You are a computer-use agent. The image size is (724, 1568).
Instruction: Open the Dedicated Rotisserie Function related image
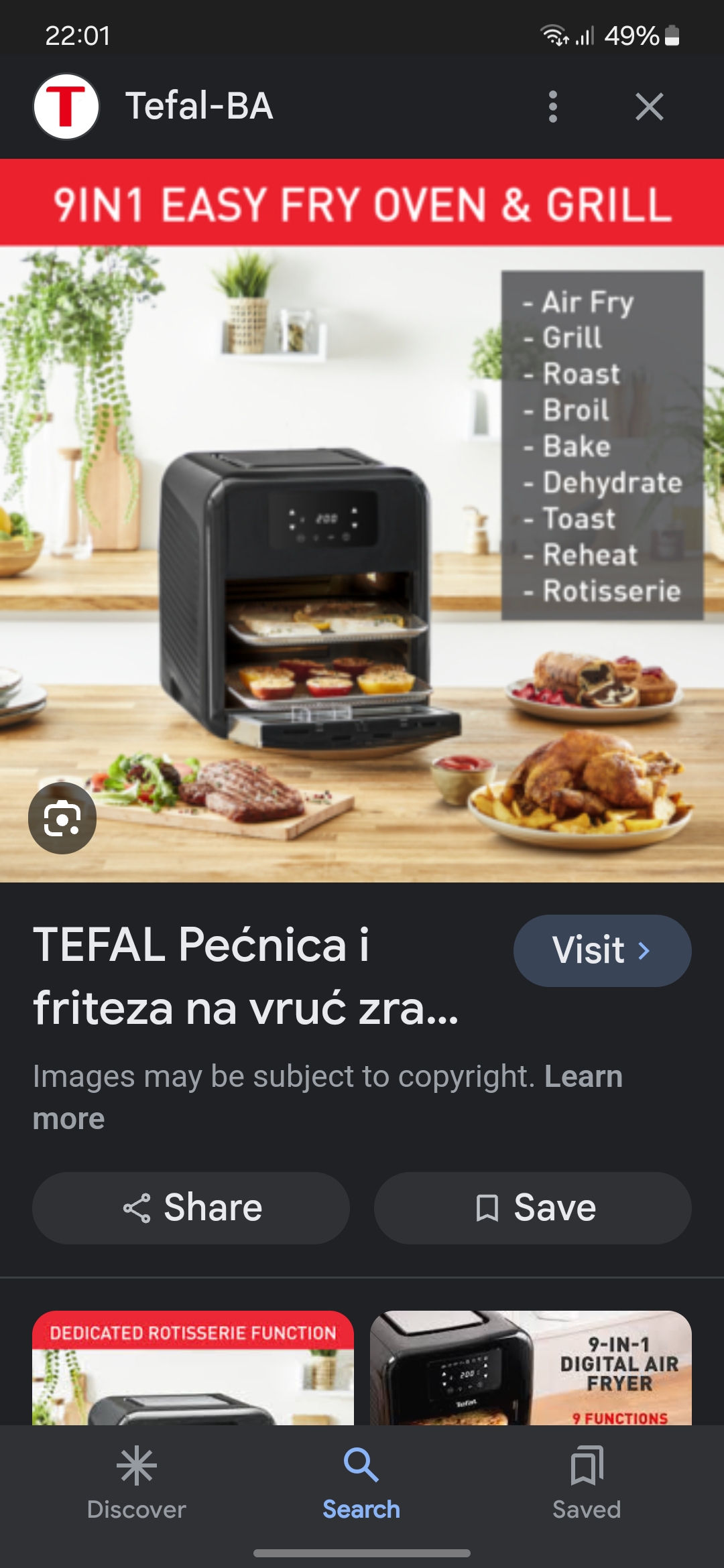pyautogui.click(x=193, y=1367)
